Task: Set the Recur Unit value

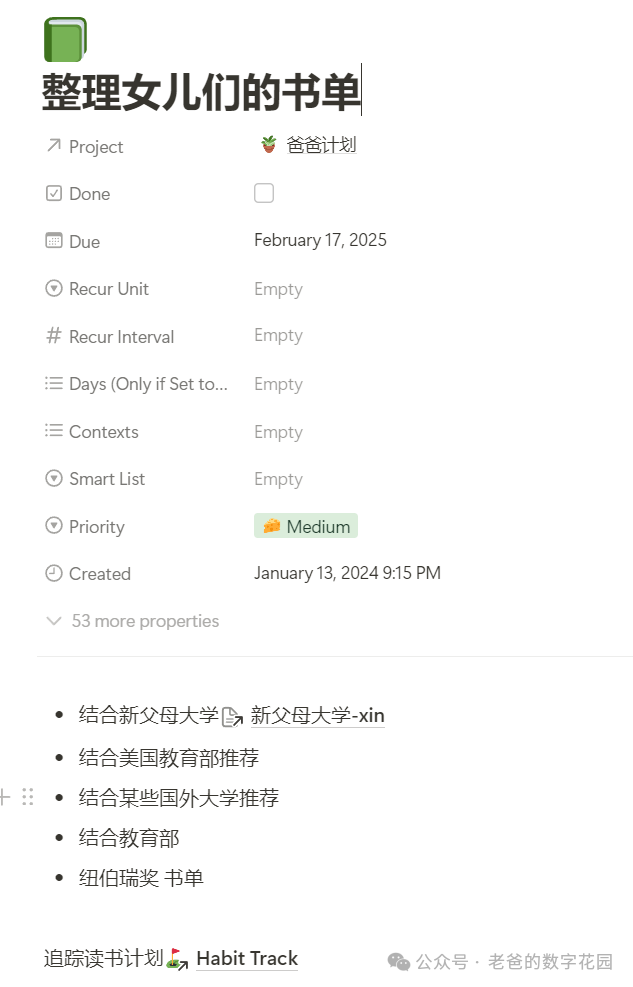Action: point(278,289)
